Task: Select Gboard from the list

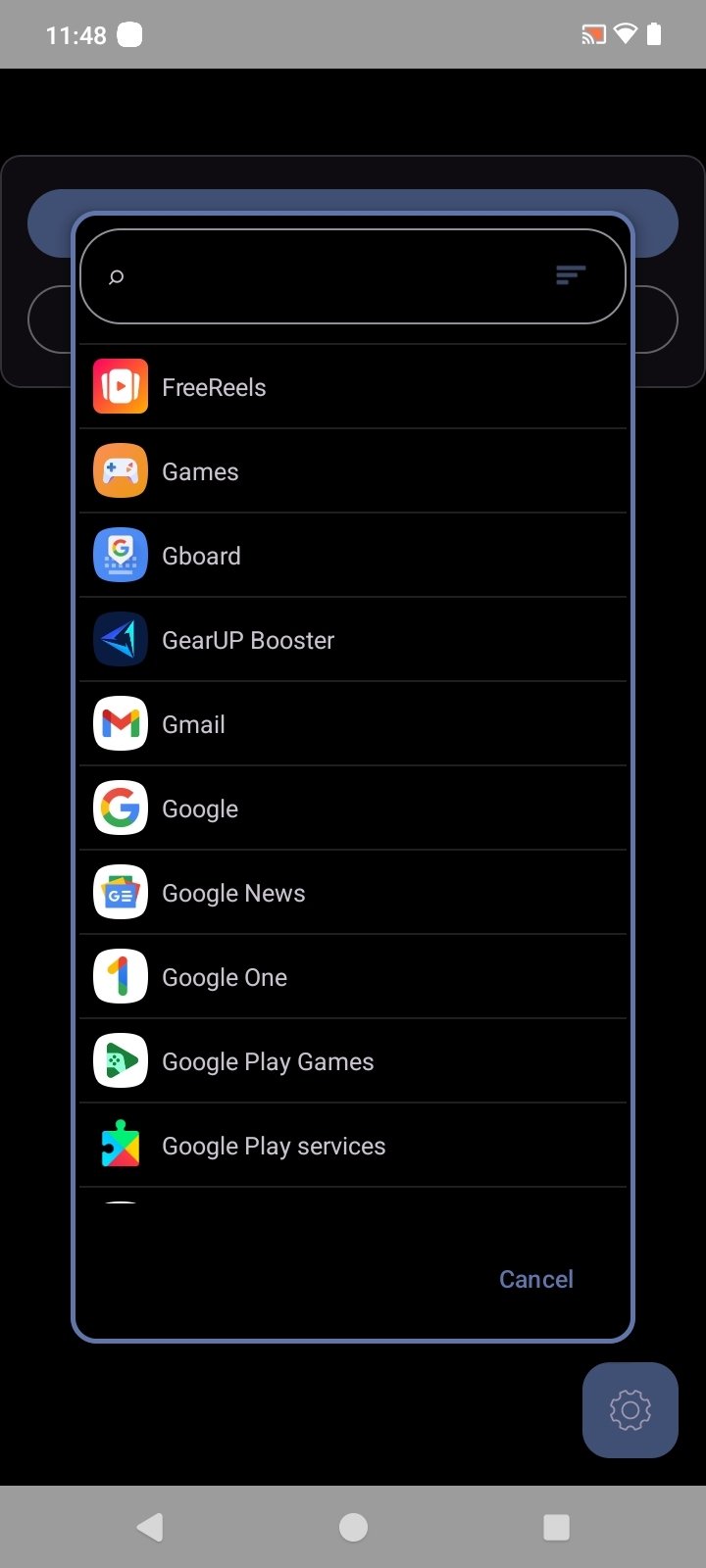Action: point(353,556)
